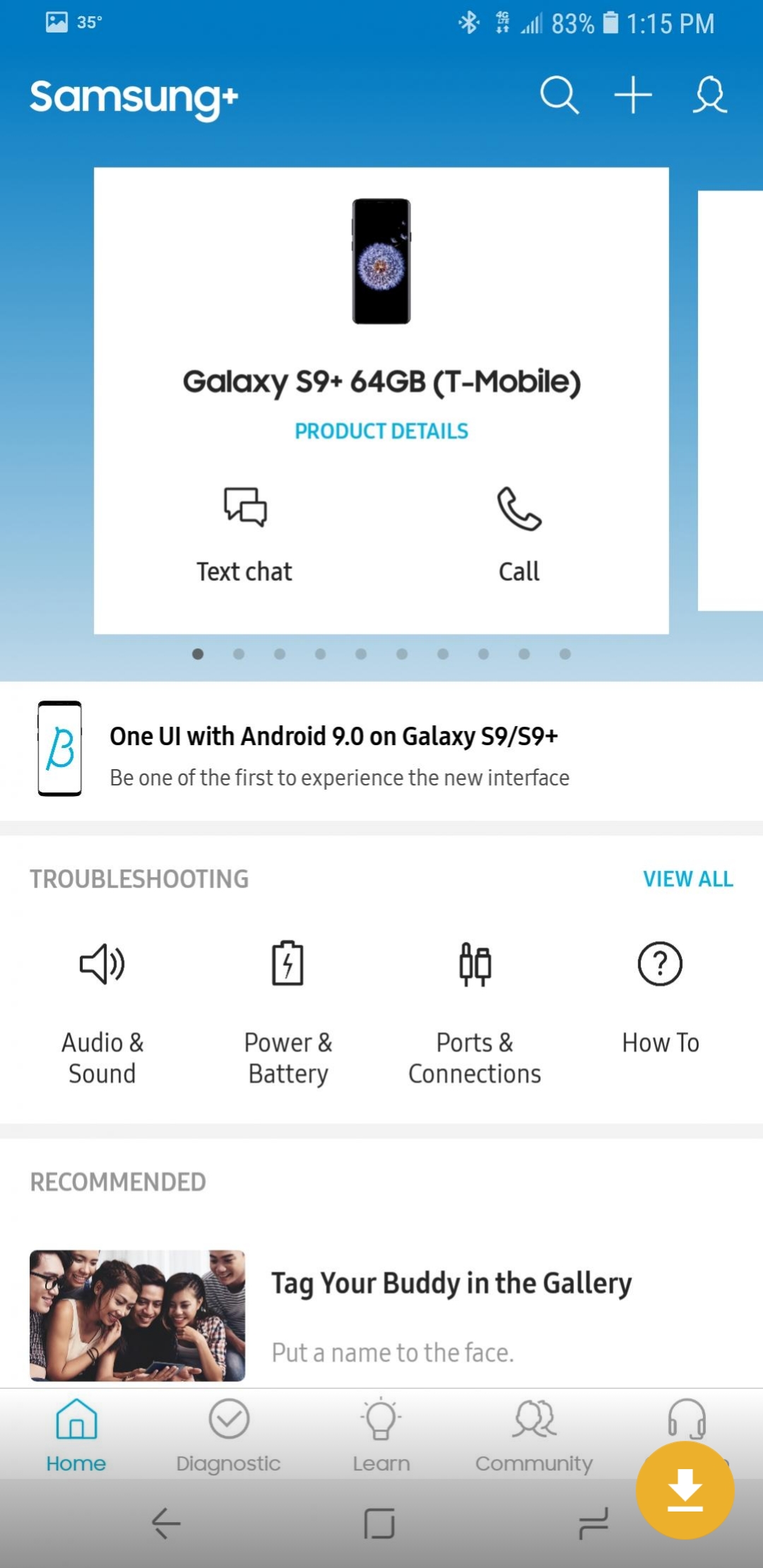Viewport: 763px width, 1568px height.
Task: Open Power & Battery troubleshooting
Action: (288, 1010)
